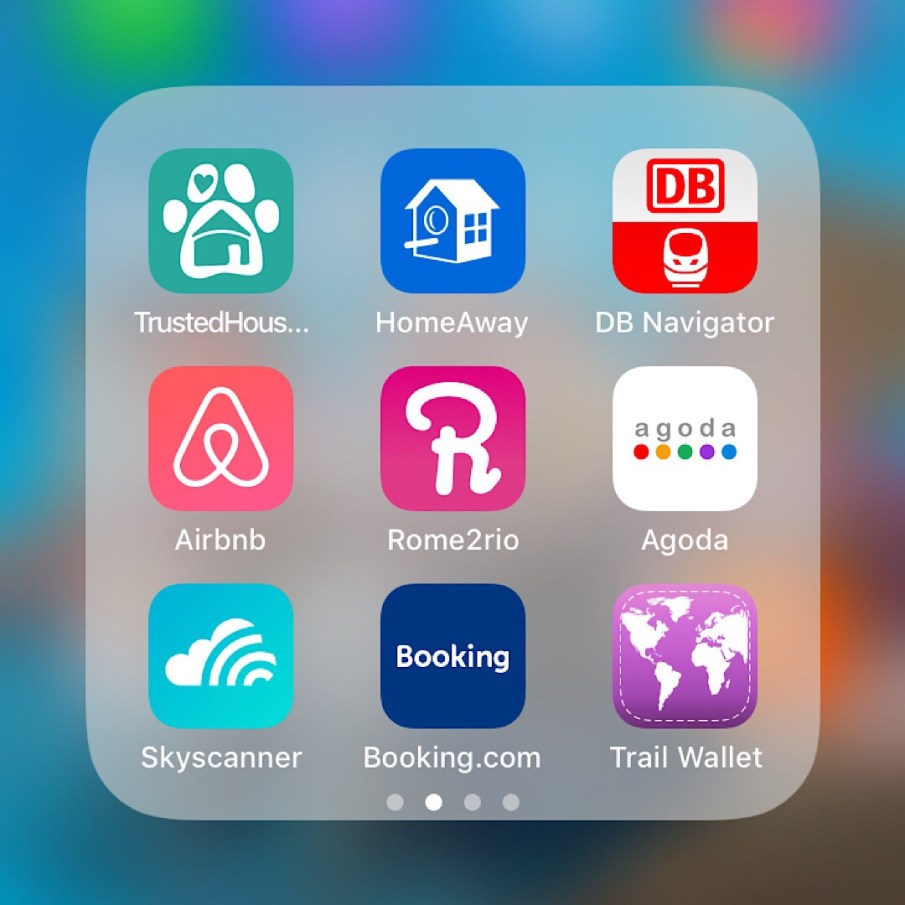
Task: Open the Rome2rio app
Action: (452, 438)
